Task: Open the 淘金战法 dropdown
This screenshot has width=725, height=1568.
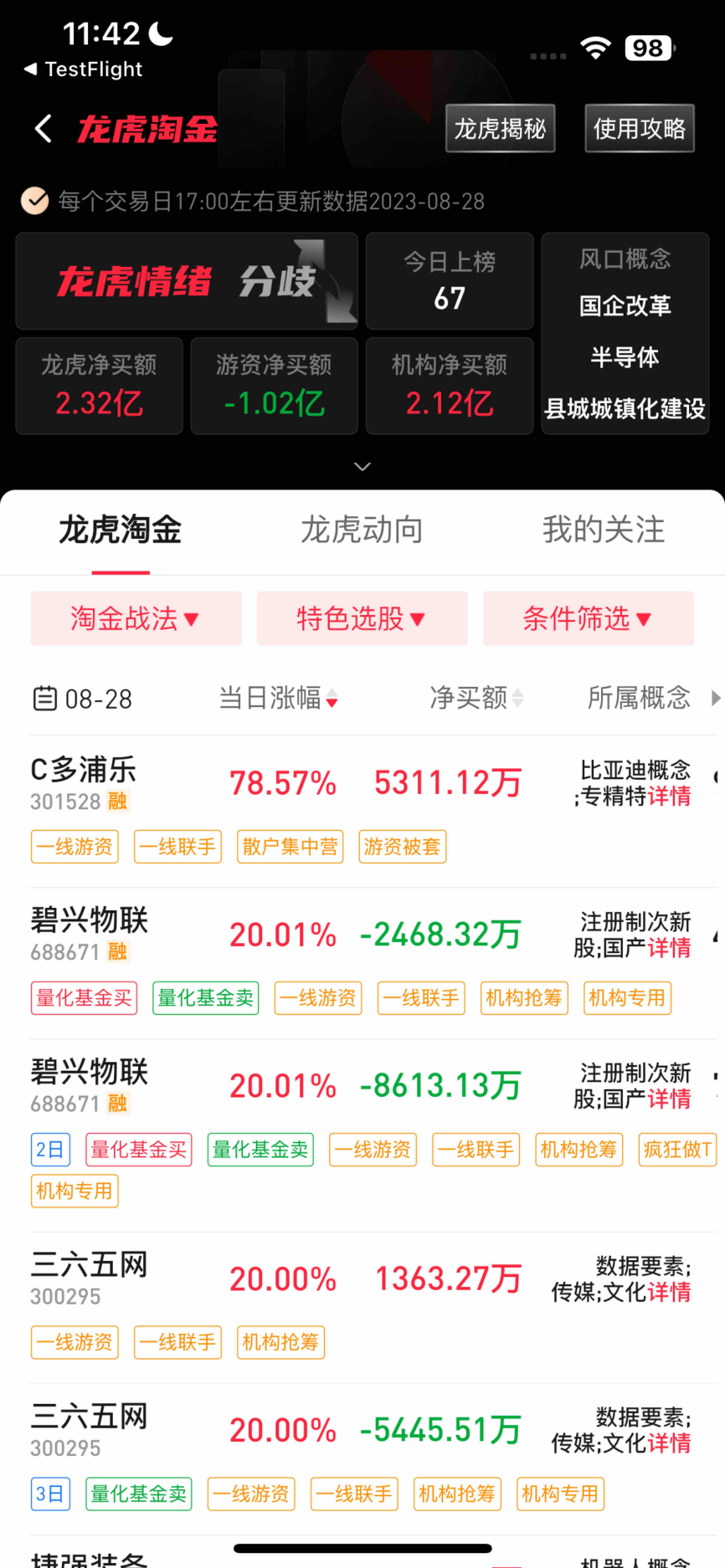Action: point(136,619)
